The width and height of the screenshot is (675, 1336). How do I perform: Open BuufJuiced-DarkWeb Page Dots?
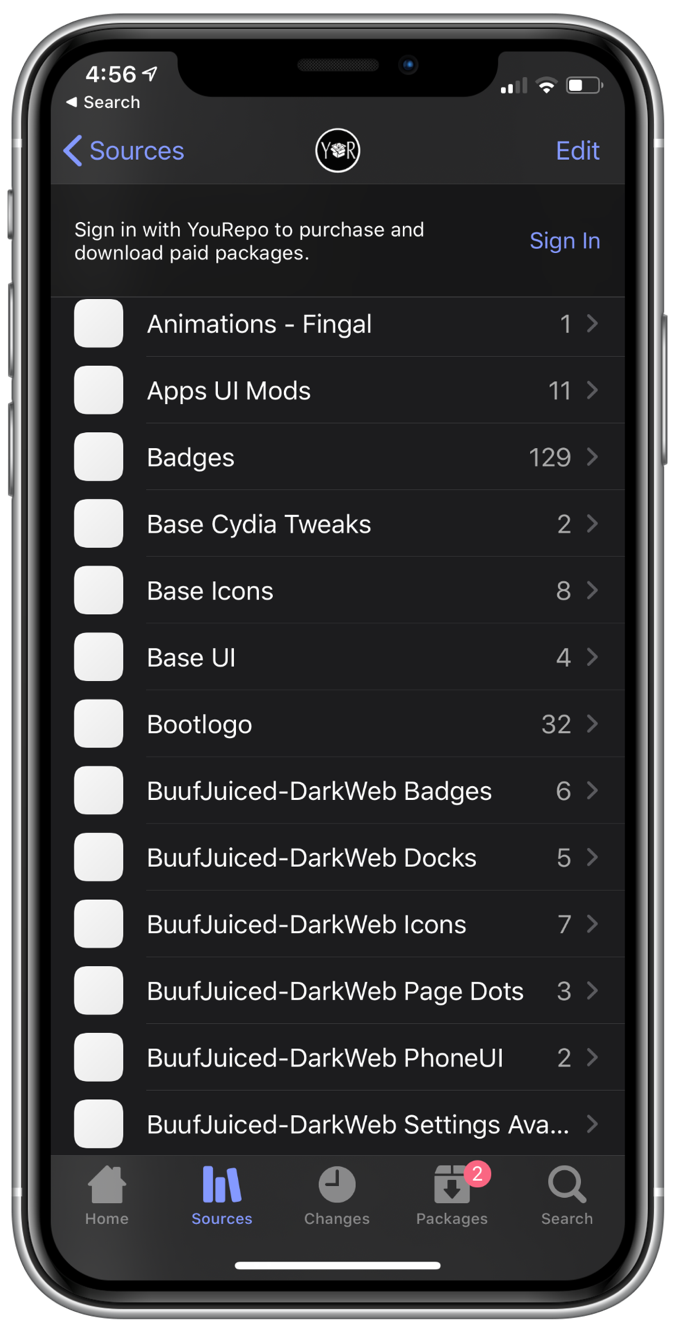[x=338, y=991]
